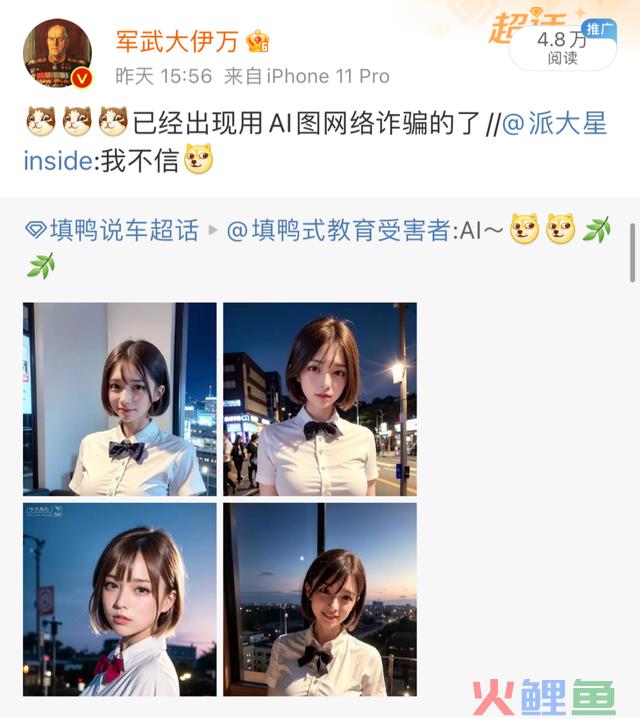Open the @填鸭式教育受害者 mention link
The height and width of the screenshot is (721, 640).
(x=340, y=231)
